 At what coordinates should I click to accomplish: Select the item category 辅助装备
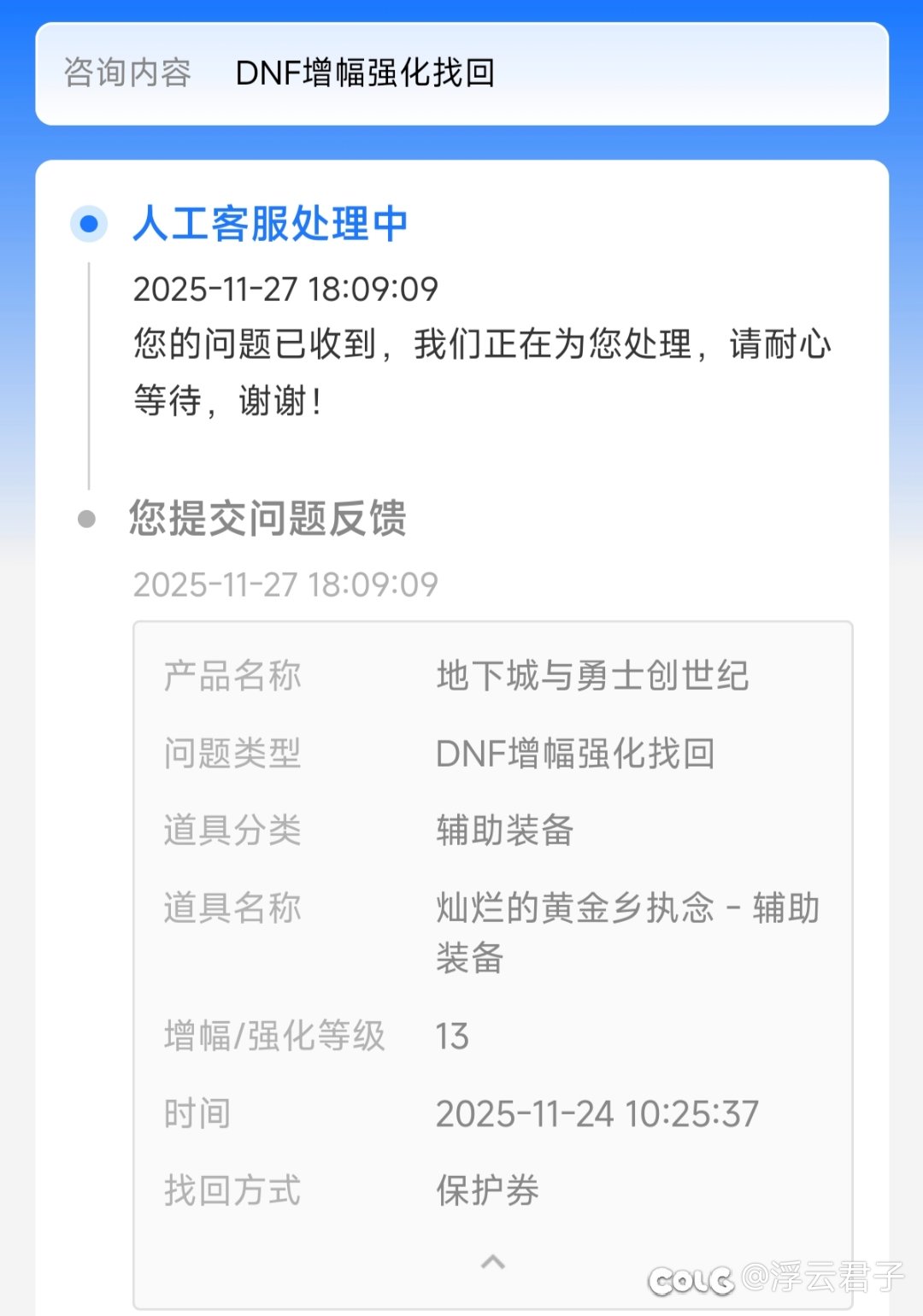504,830
